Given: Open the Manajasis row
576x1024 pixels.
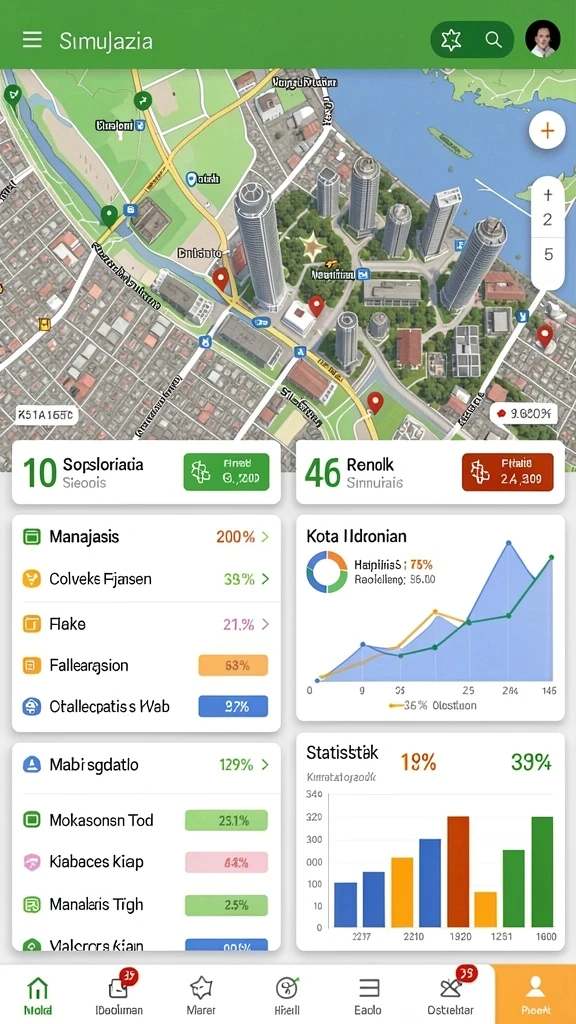Looking at the screenshot, I should 146,537.
